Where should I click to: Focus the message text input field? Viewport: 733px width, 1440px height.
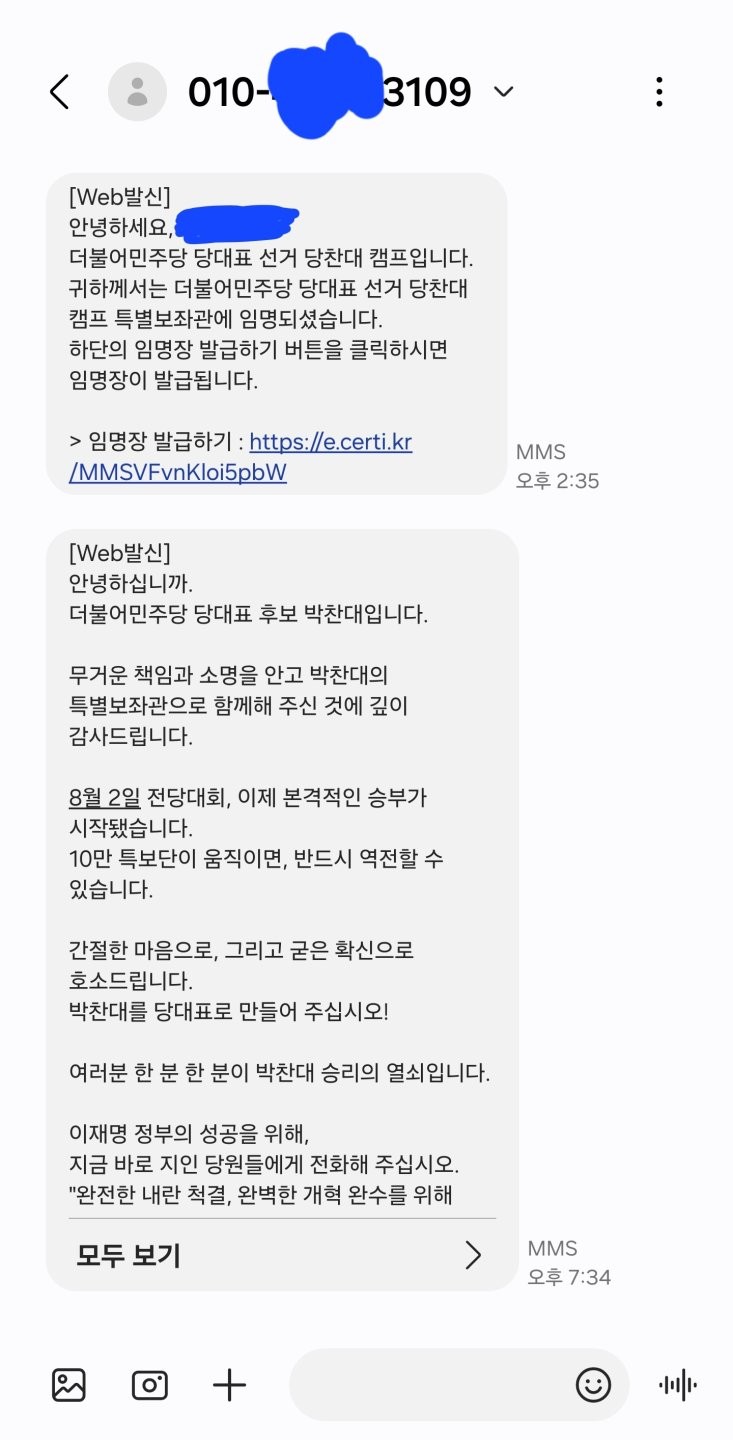click(x=430, y=1385)
